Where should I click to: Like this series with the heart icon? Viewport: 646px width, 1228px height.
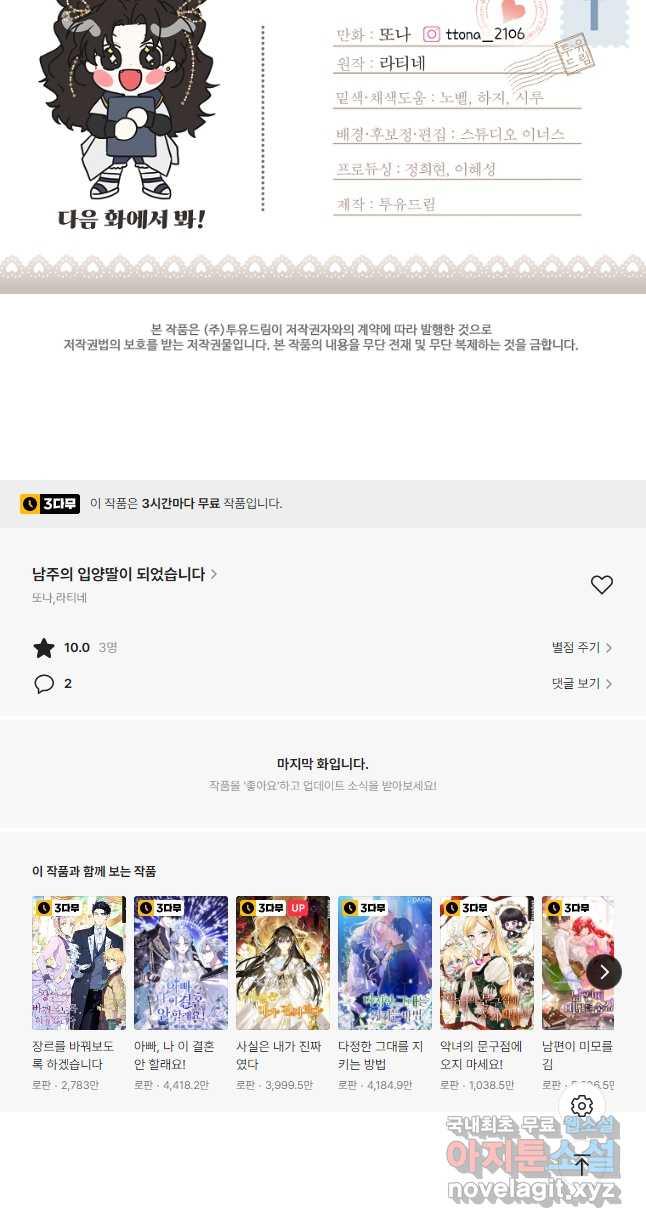coord(601,585)
